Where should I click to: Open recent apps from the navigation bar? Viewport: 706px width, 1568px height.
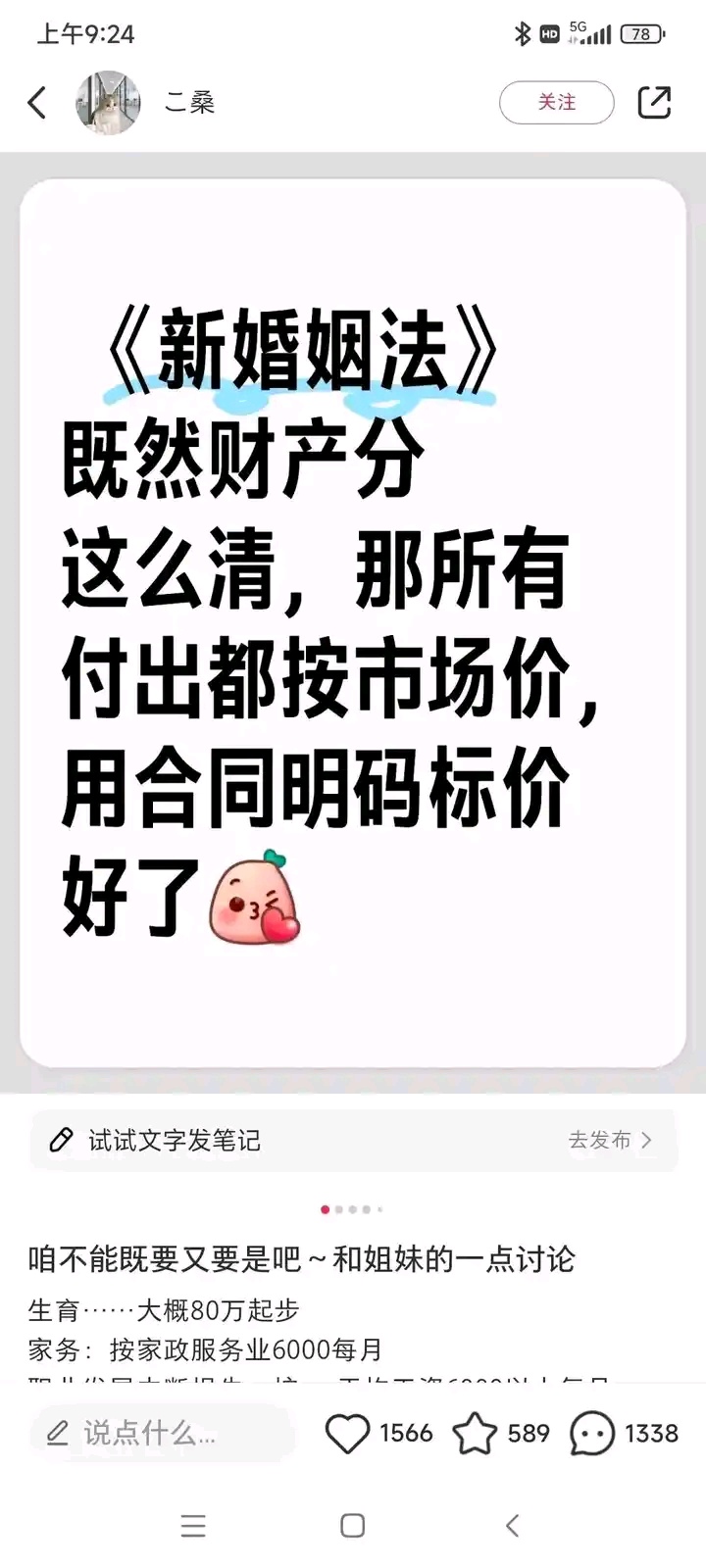pos(193,1525)
